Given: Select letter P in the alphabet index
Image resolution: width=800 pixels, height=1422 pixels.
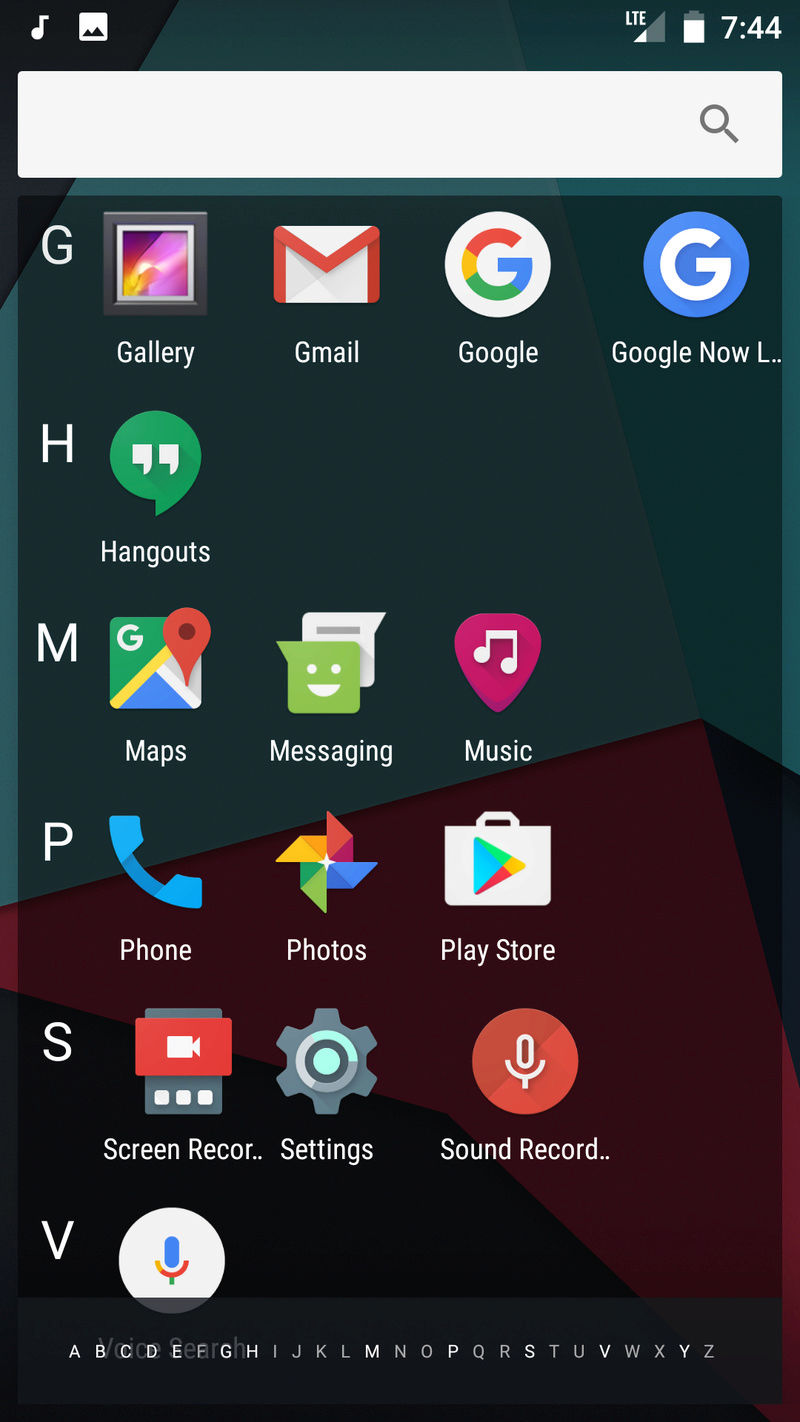Looking at the screenshot, I should point(452,1352).
